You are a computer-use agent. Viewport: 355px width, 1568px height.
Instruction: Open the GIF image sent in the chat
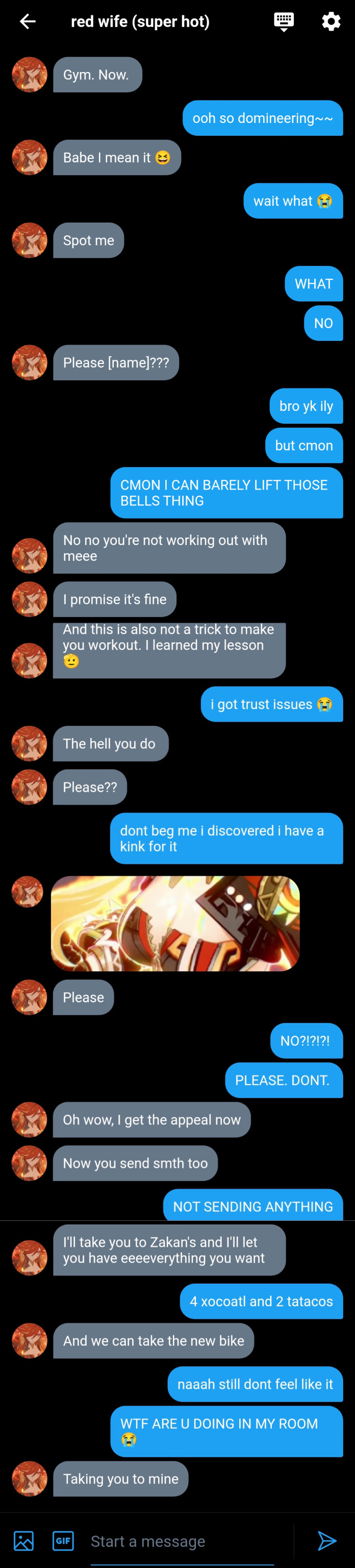tap(175, 923)
